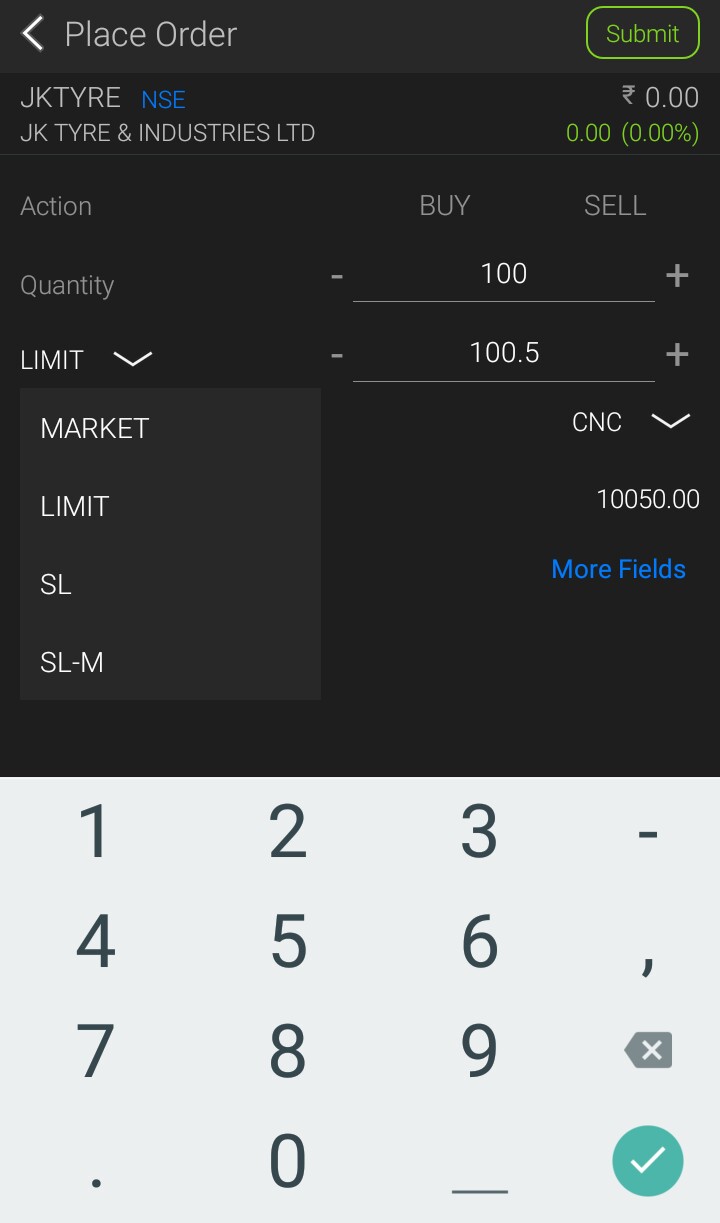This screenshot has height=1223, width=720.
Task: Select the SELL action
Action: (x=615, y=205)
